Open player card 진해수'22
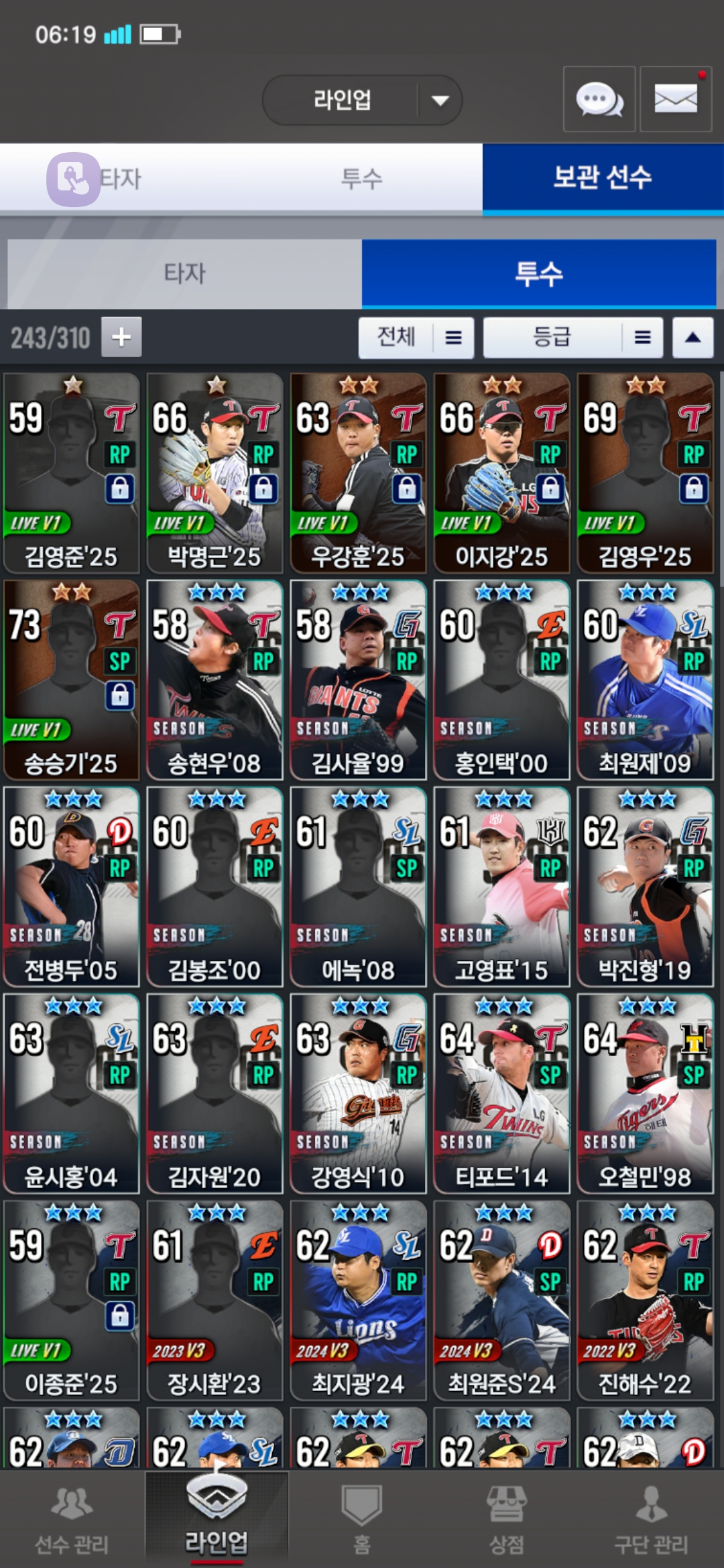The width and height of the screenshot is (724, 1568). click(645, 1300)
